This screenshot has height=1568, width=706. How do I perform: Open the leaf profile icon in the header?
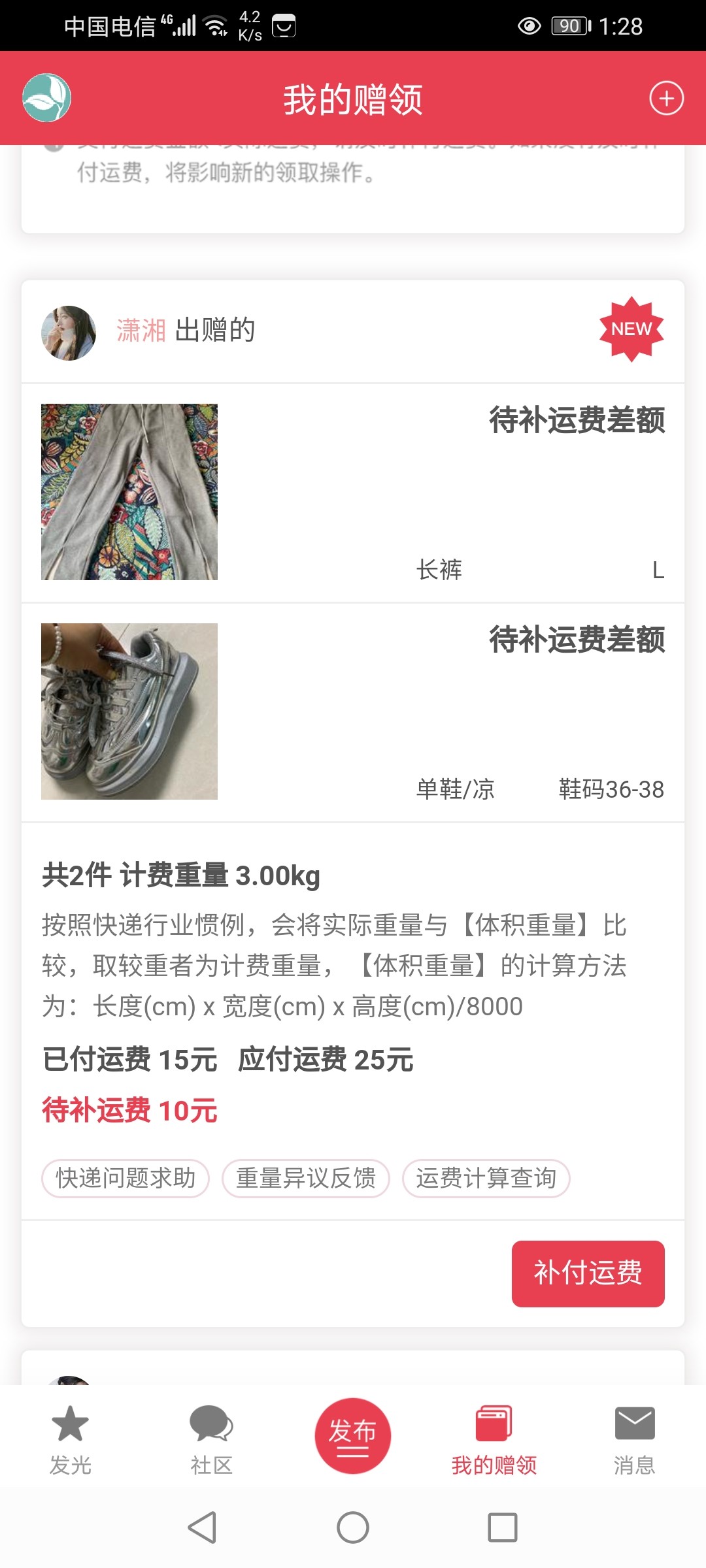[x=46, y=98]
